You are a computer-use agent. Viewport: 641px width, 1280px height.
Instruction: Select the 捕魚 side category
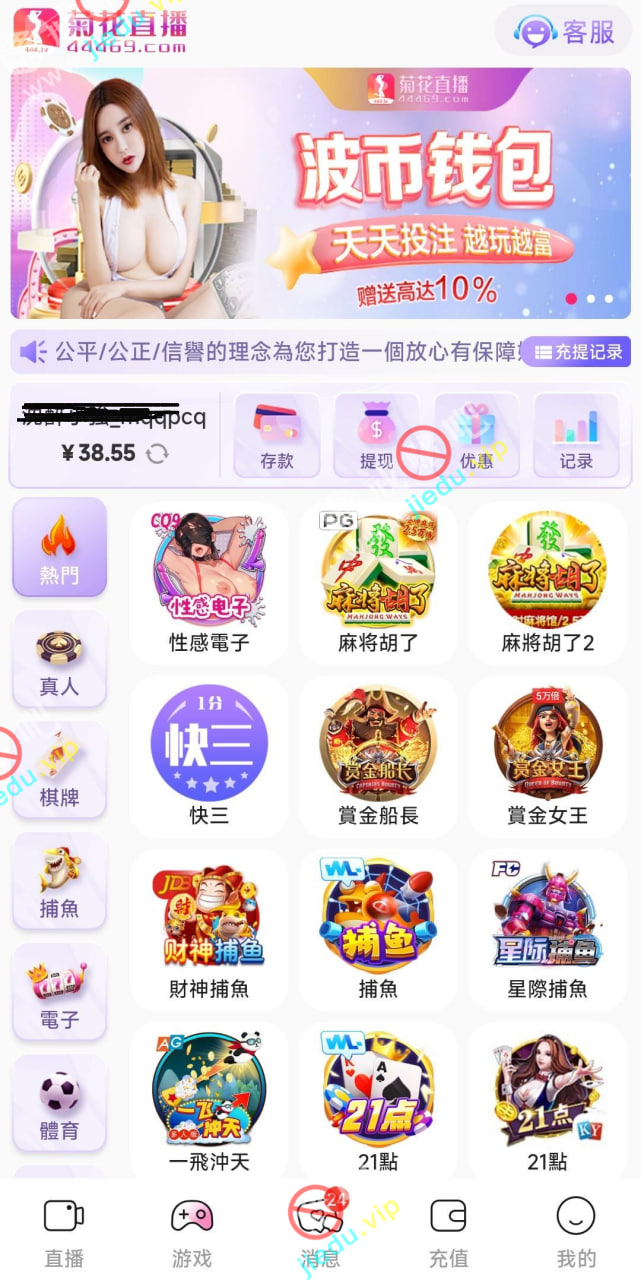(x=59, y=880)
